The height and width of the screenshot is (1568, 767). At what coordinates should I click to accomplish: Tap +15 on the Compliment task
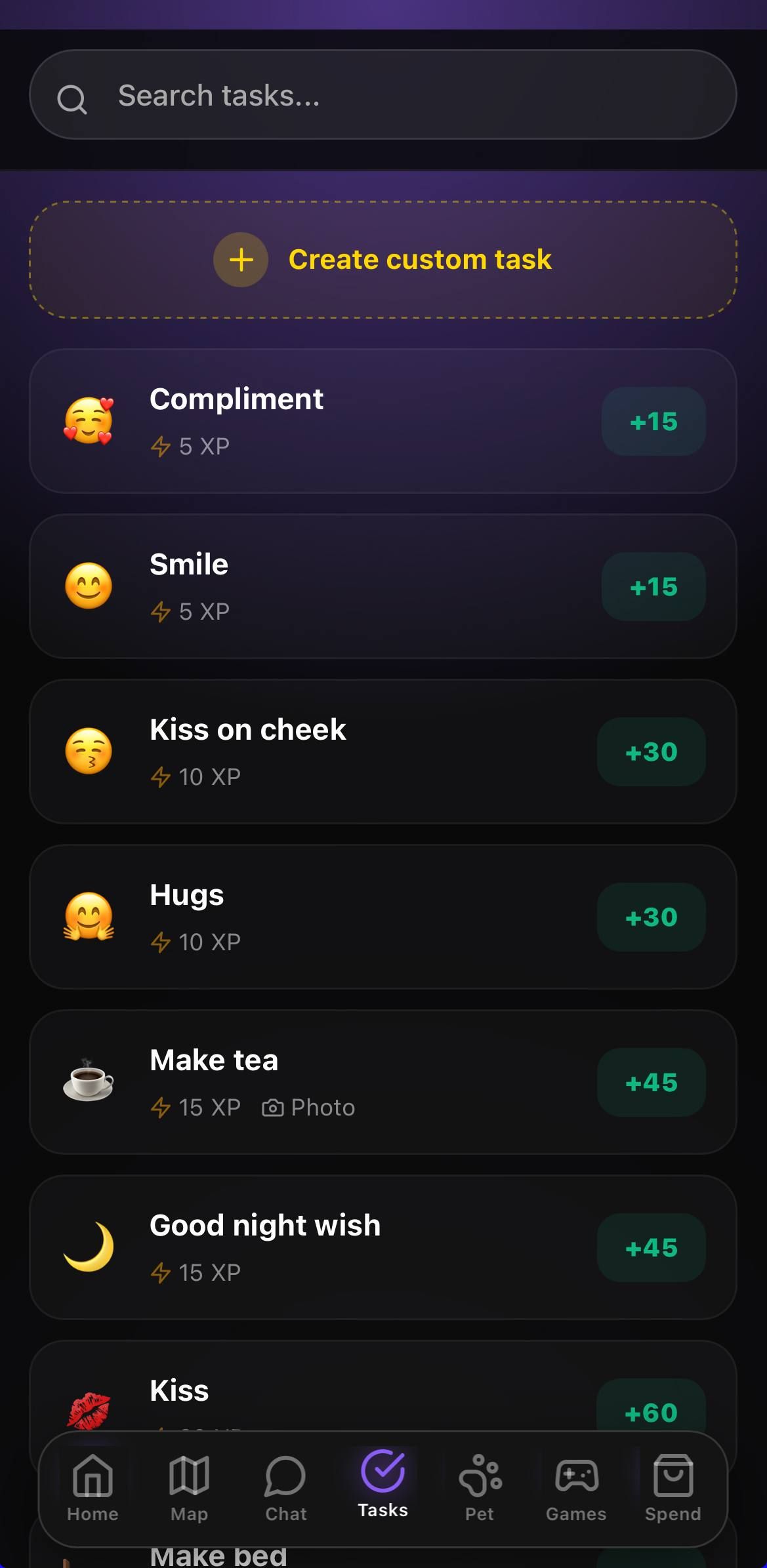click(x=653, y=422)
